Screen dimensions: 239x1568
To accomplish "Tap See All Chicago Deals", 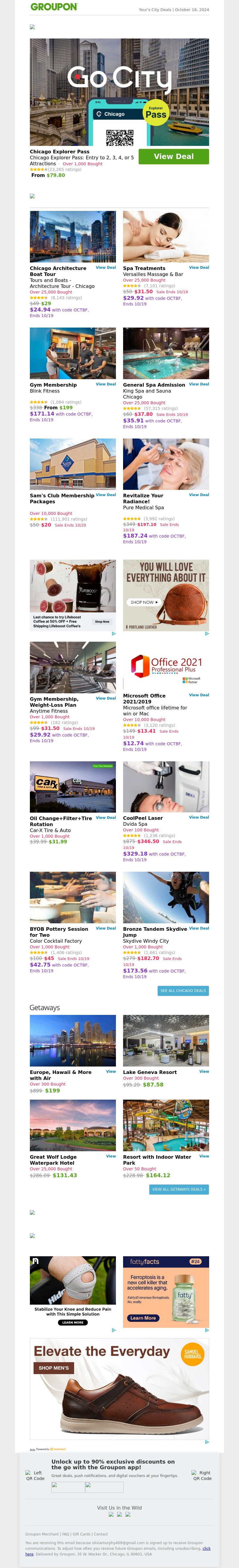I will [183, 991].
